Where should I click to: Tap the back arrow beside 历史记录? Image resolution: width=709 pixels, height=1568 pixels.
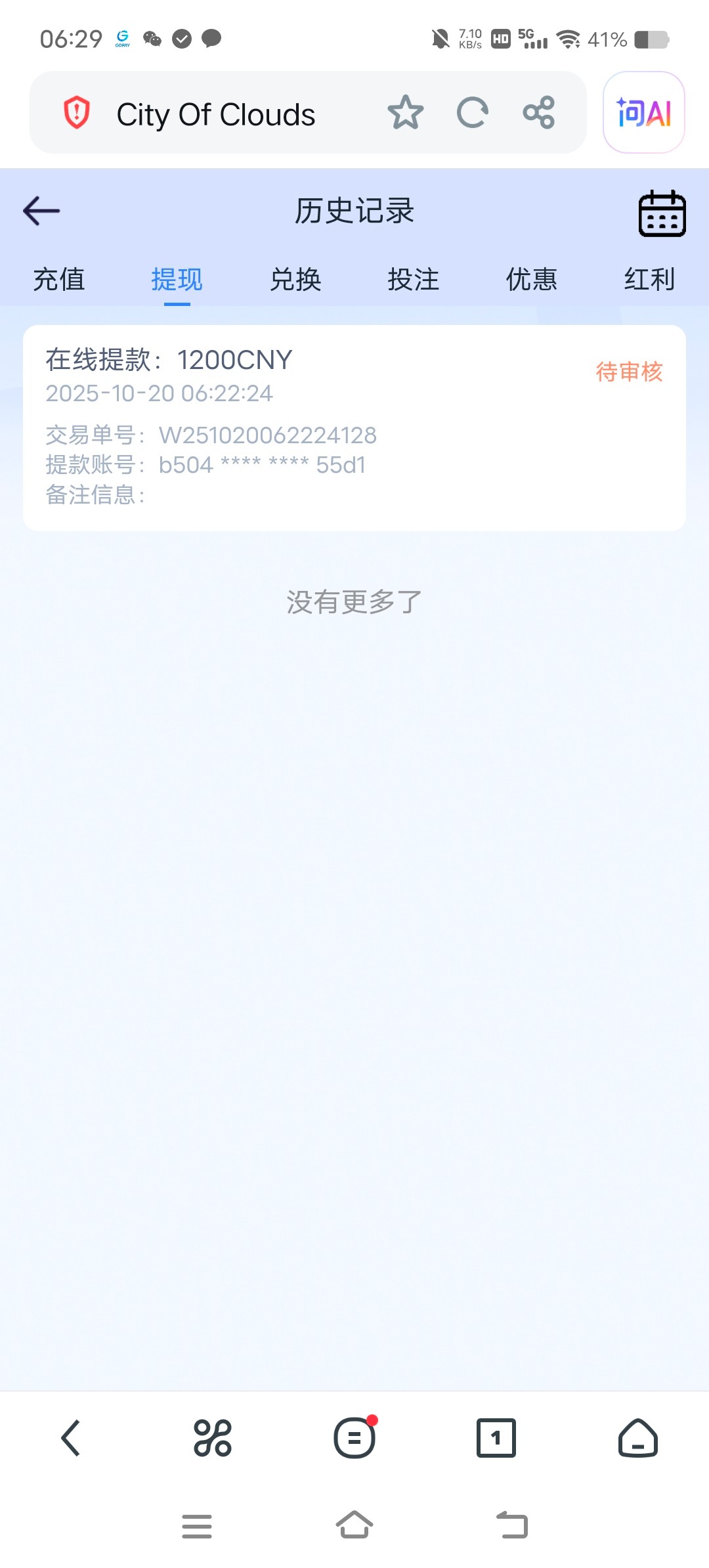(41, 211)
